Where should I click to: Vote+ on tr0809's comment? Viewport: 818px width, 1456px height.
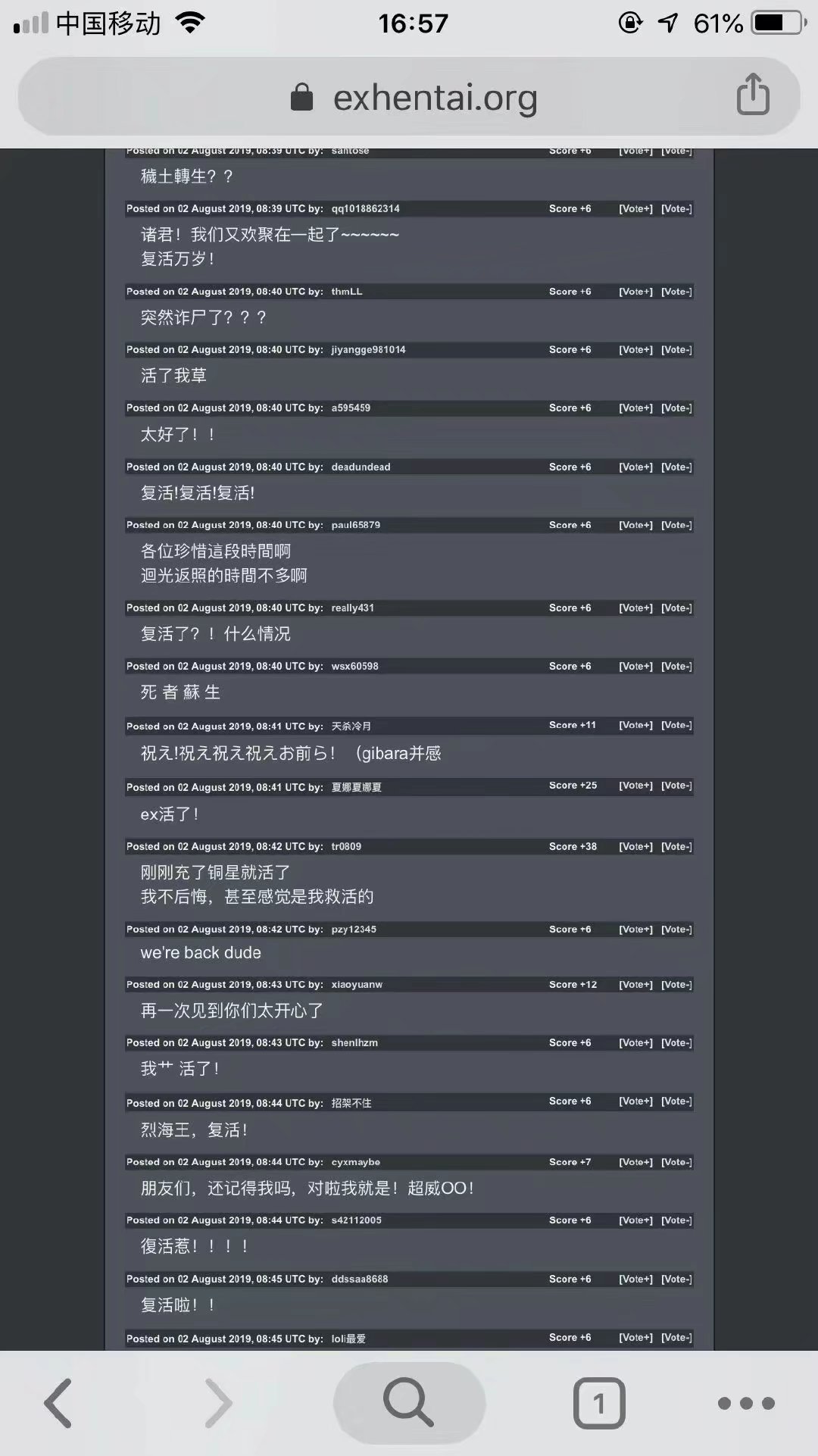pyautogui.click(x=635, y=846)
